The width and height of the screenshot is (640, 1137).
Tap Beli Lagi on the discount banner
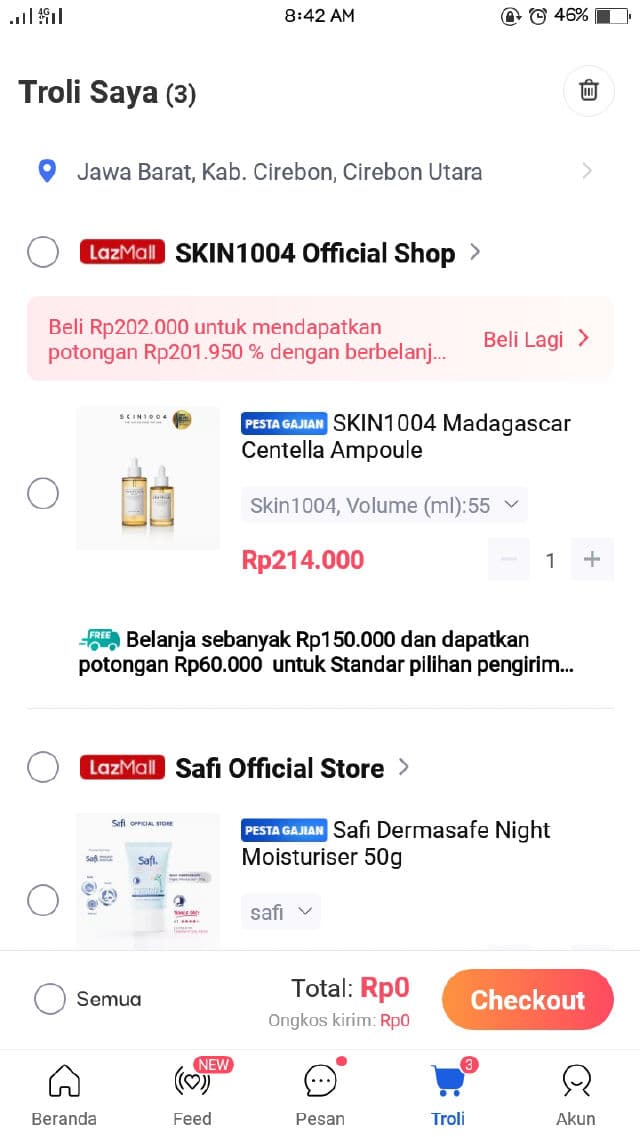coord(536,339)
